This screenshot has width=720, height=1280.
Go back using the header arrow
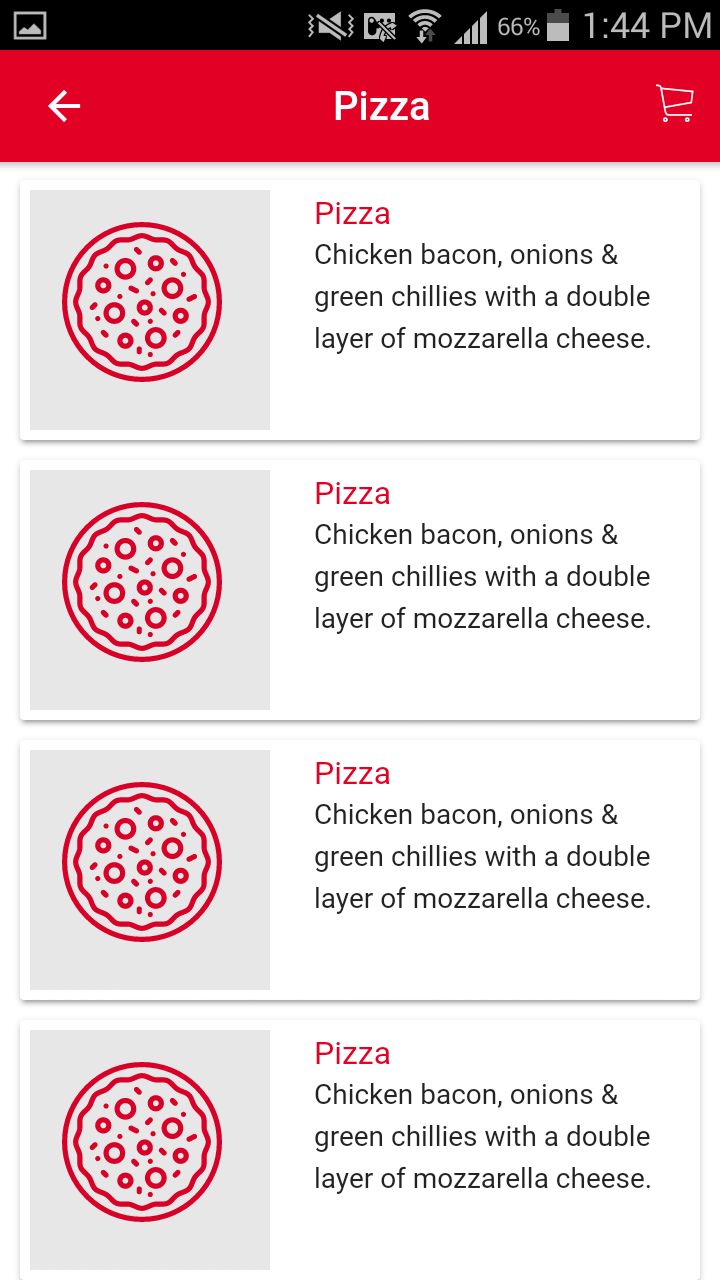click(x=64, y=106)
